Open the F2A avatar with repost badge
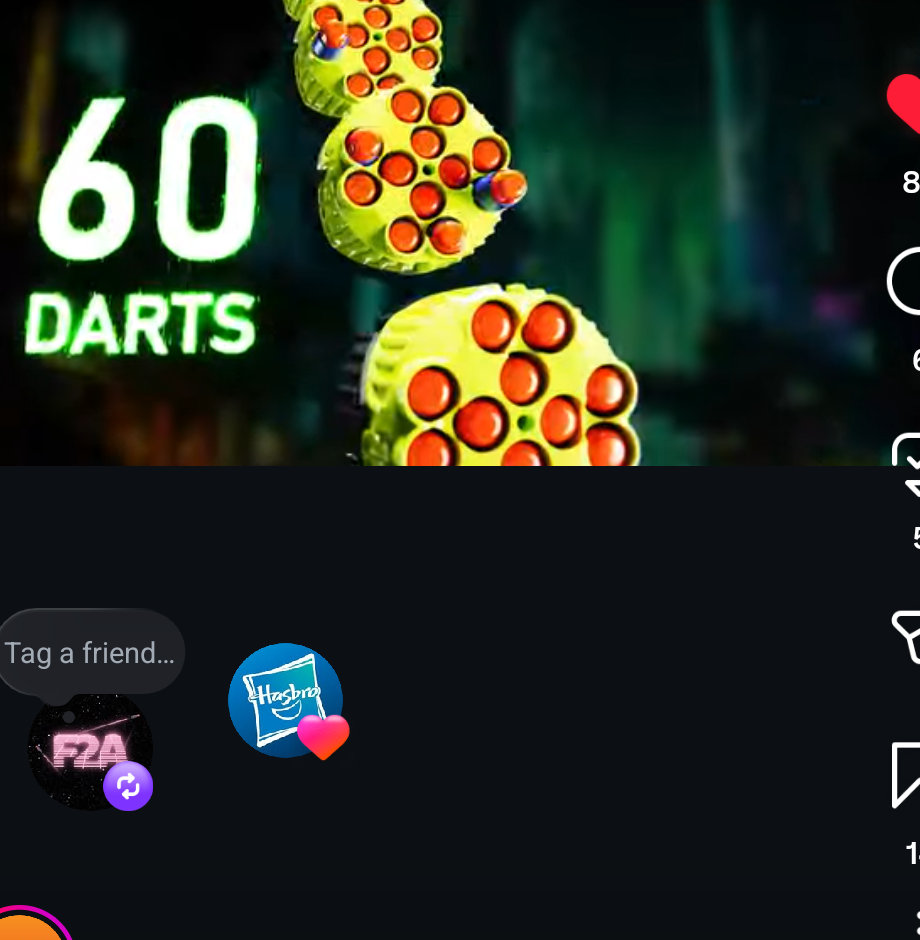 tap(90, 750)
